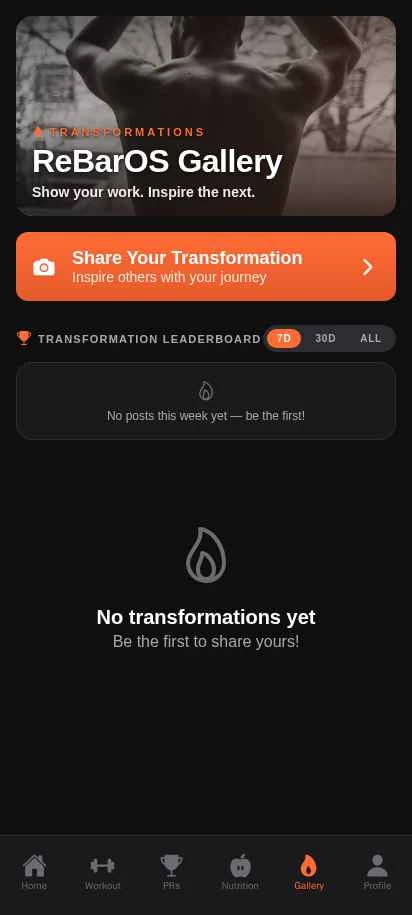
Task: Select the Gallery tab
Action: coord(309,873)
